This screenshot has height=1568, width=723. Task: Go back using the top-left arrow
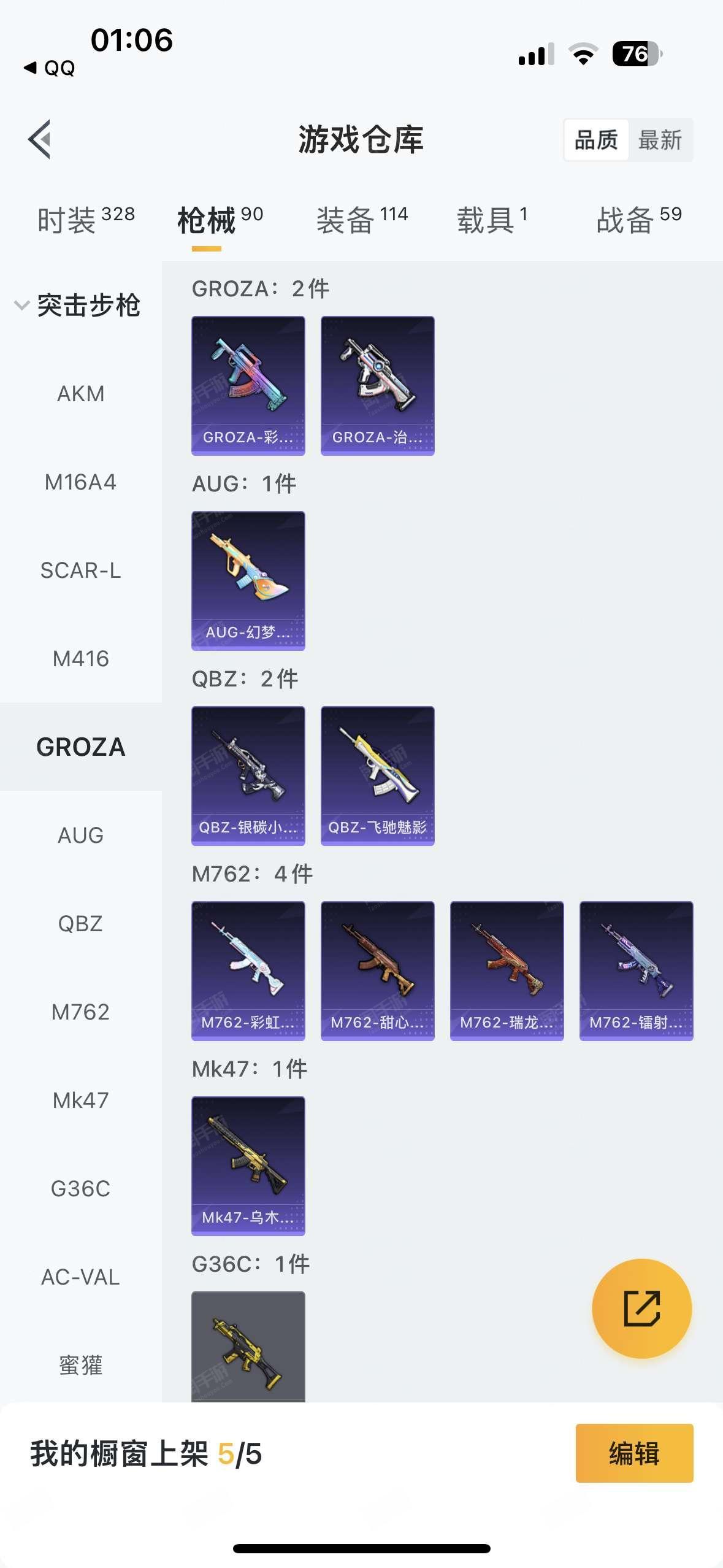point(39,139)
